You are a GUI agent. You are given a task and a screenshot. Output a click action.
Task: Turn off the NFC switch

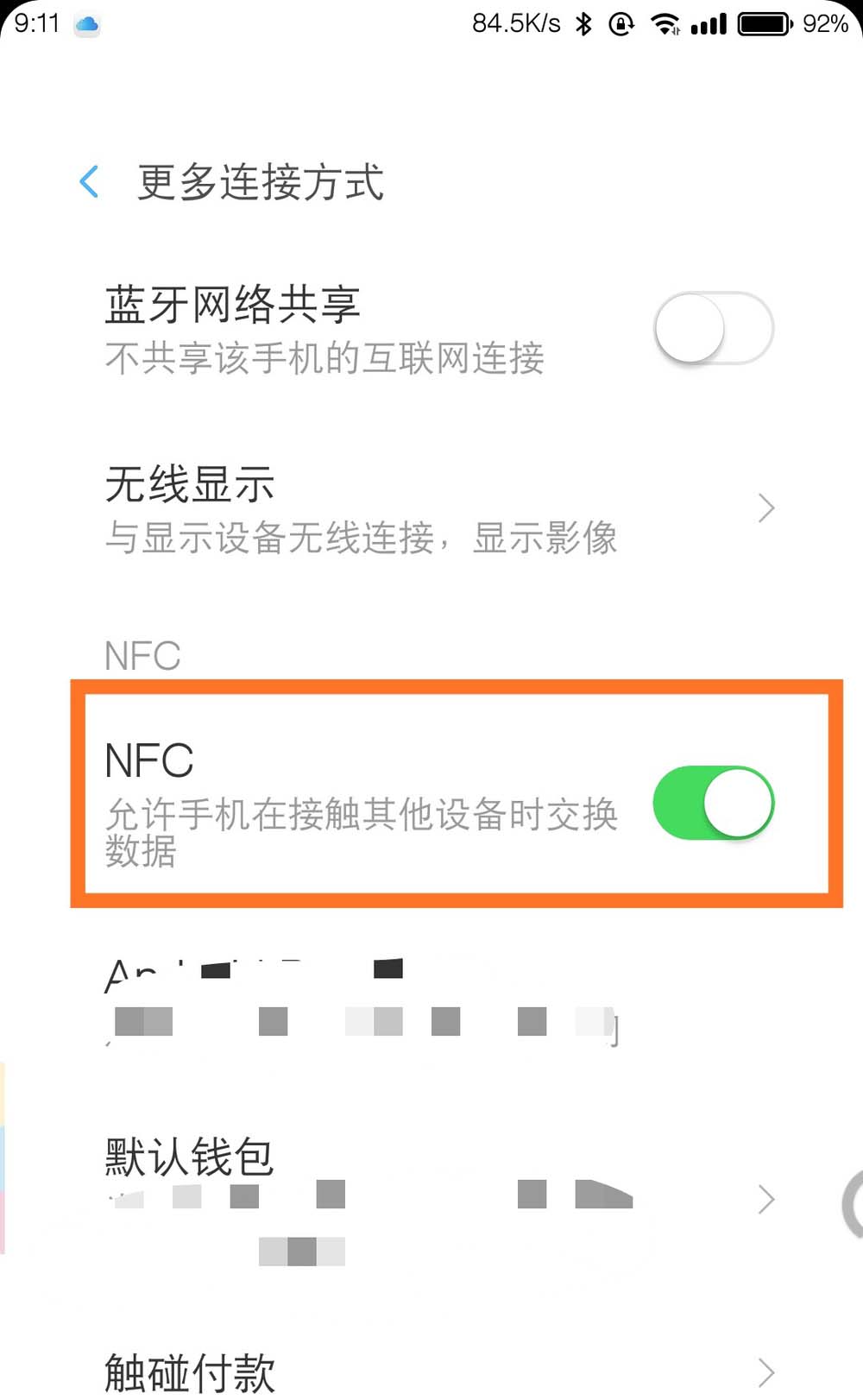[713, 804]
